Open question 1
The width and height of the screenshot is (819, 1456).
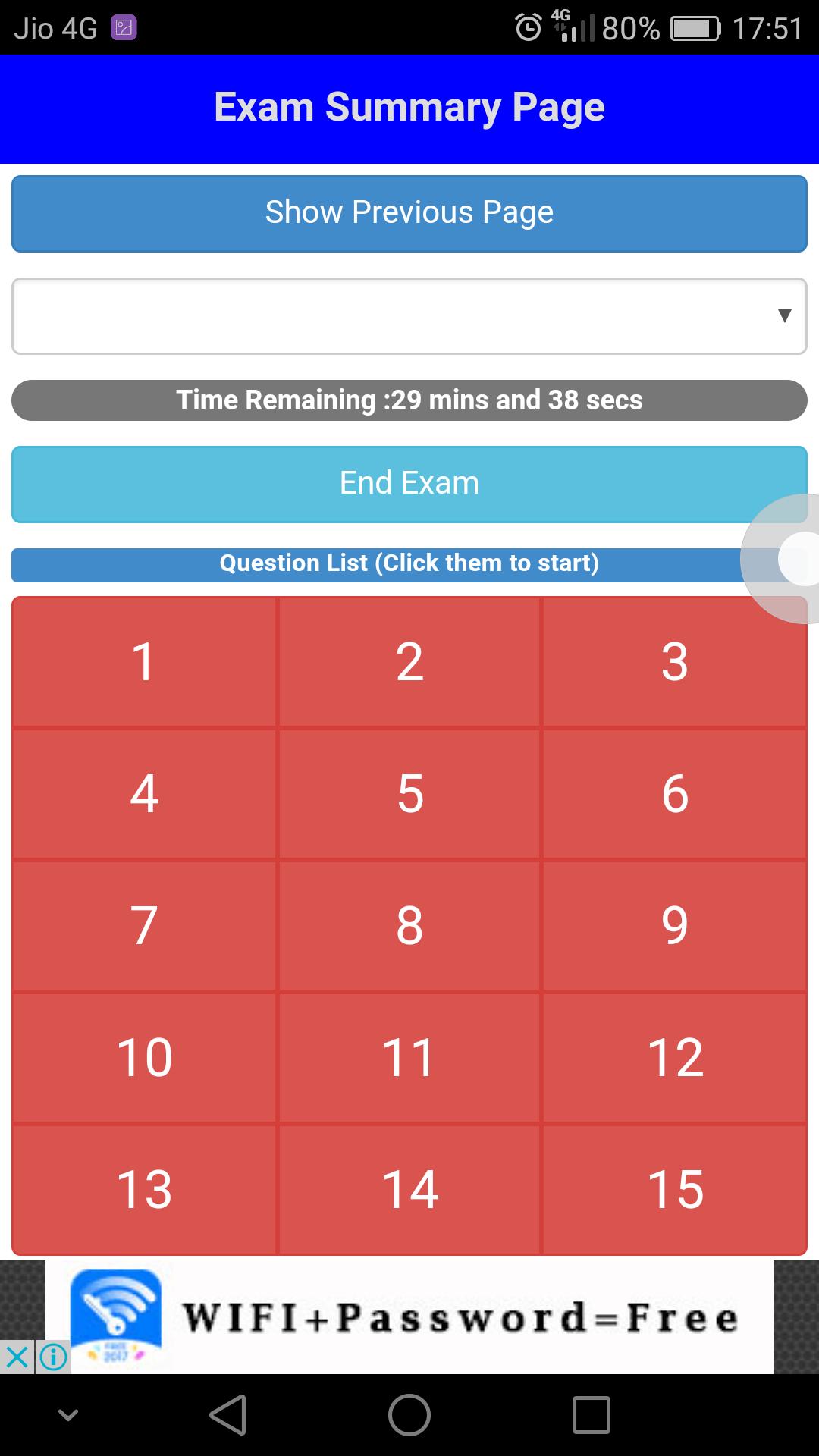[x=144, y=661]
